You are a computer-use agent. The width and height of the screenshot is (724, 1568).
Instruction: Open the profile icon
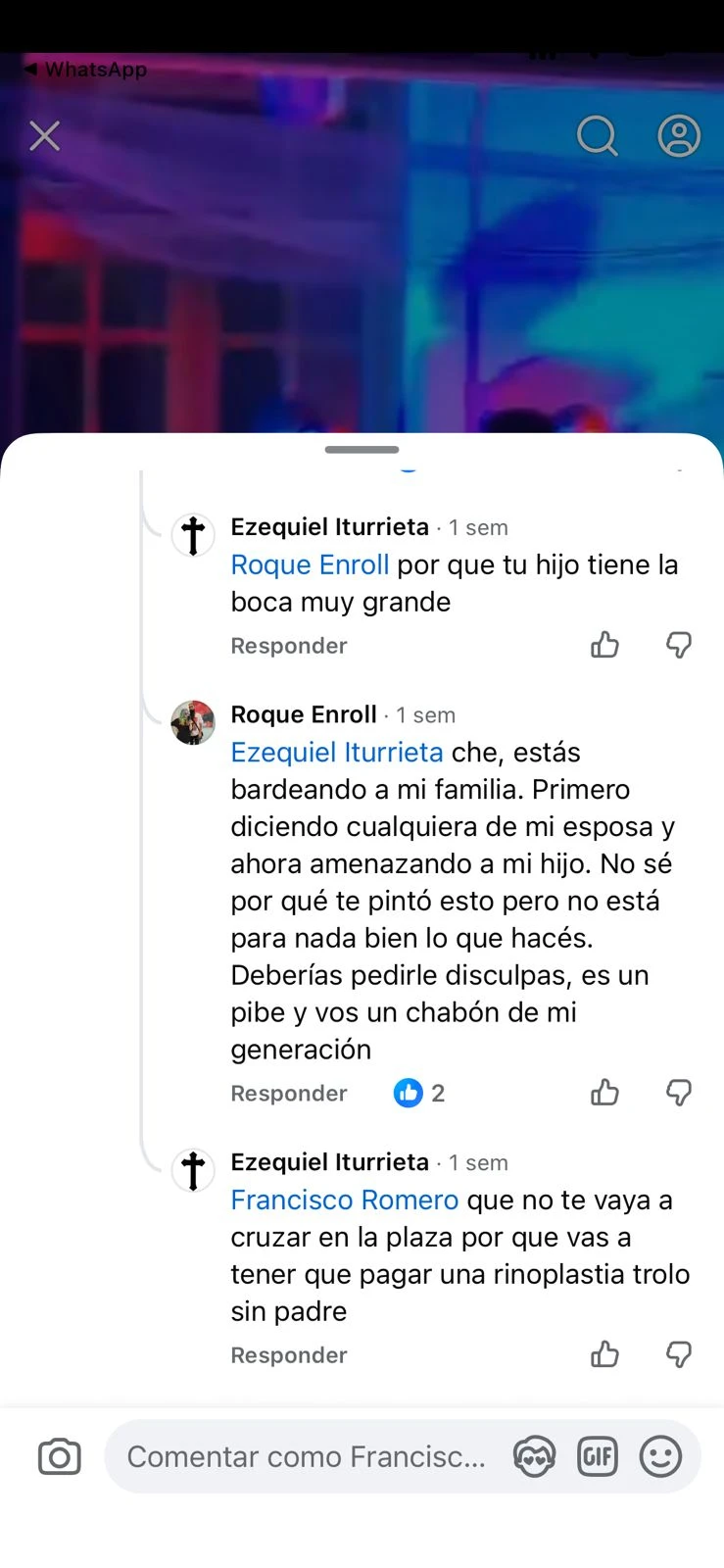pos(678,136)
